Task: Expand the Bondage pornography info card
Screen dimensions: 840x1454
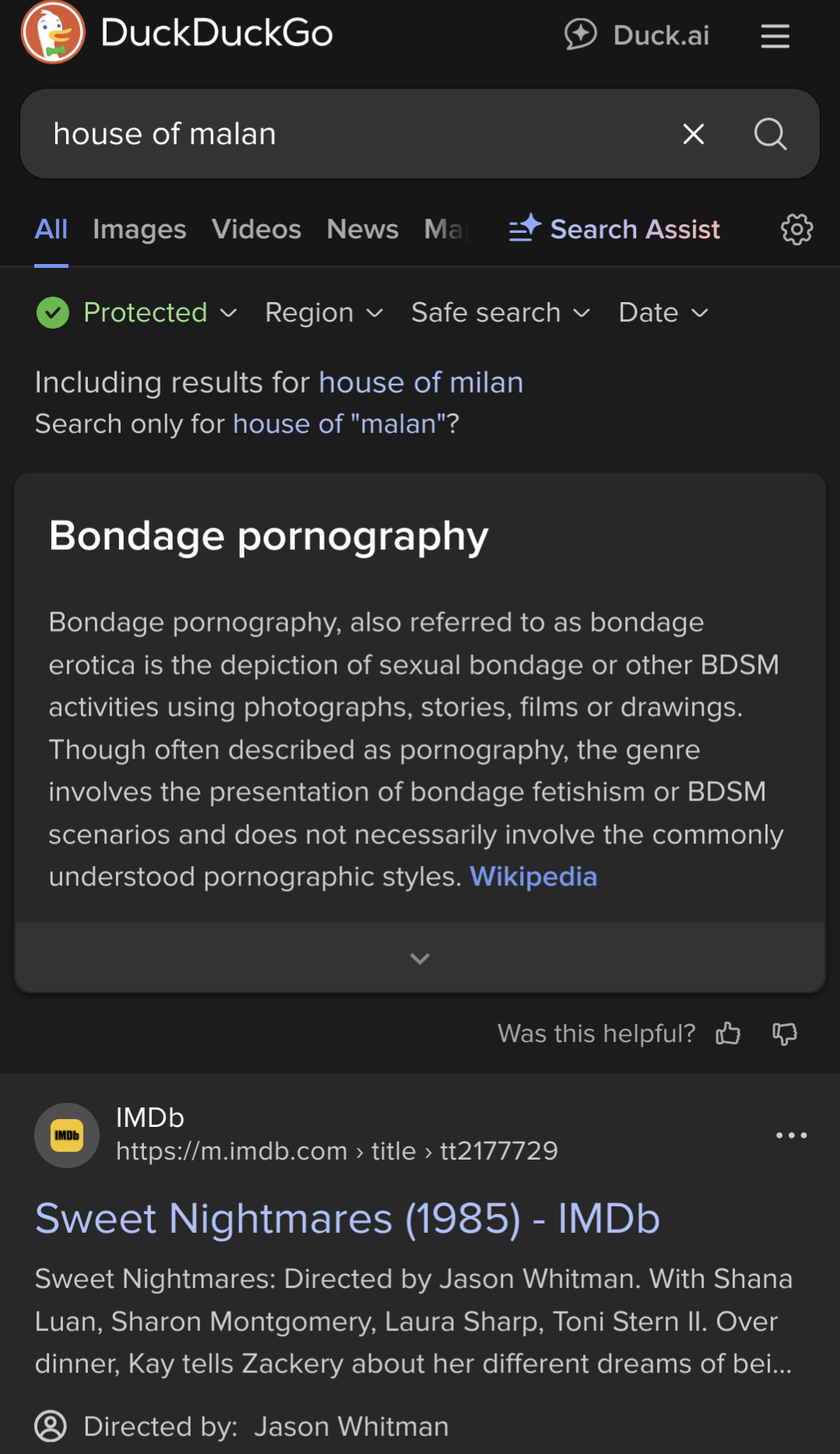Action: [420, 958]
